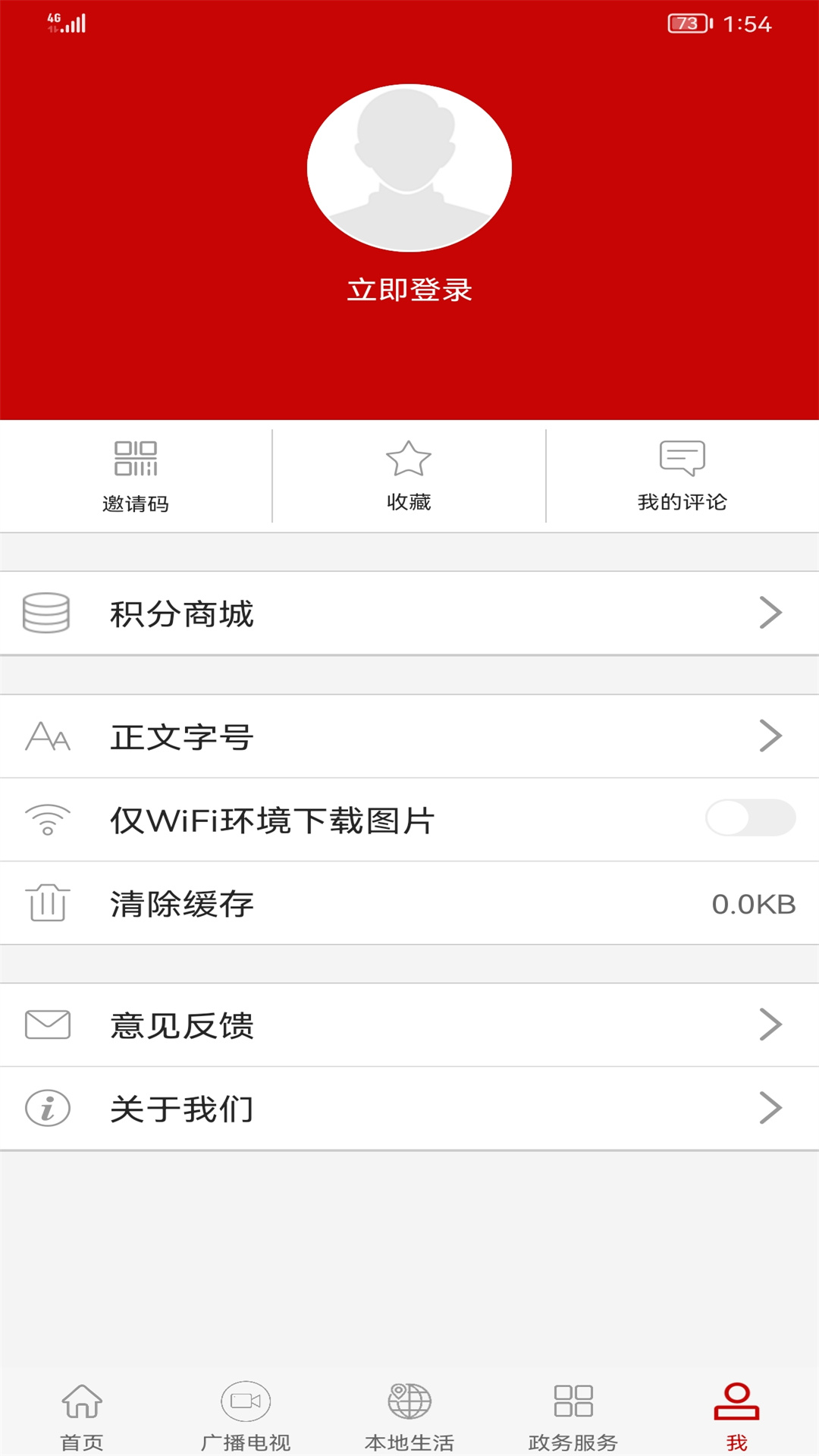Image resolution: width=819 pixels, height=1456 pixels.
Task: Tap the trash icon beside 清除缓存
Action: coord(47,903)
